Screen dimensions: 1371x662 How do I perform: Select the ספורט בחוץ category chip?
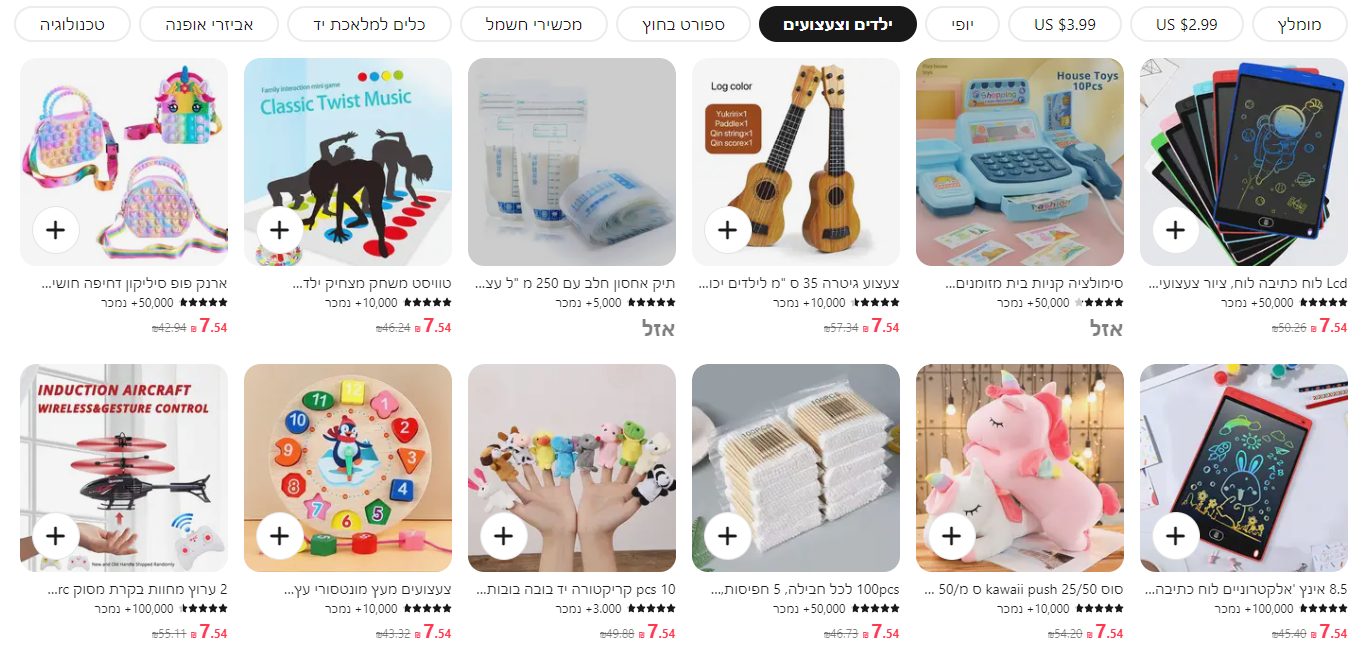pyautogui.click(x=683, y=24)
